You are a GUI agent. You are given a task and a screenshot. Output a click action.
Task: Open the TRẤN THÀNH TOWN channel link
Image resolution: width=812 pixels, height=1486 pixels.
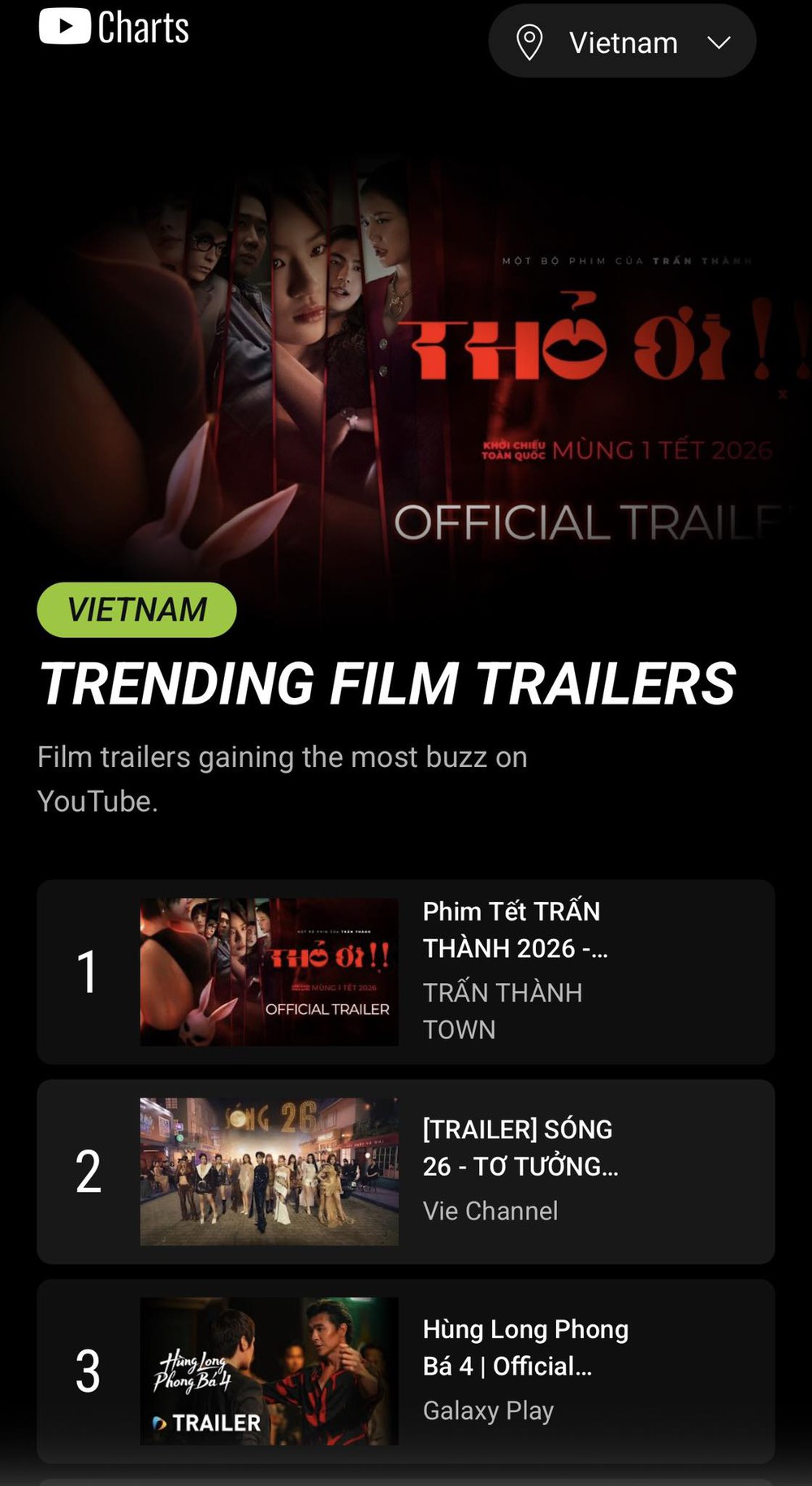pyautogui.click(x=503, y=1011)
